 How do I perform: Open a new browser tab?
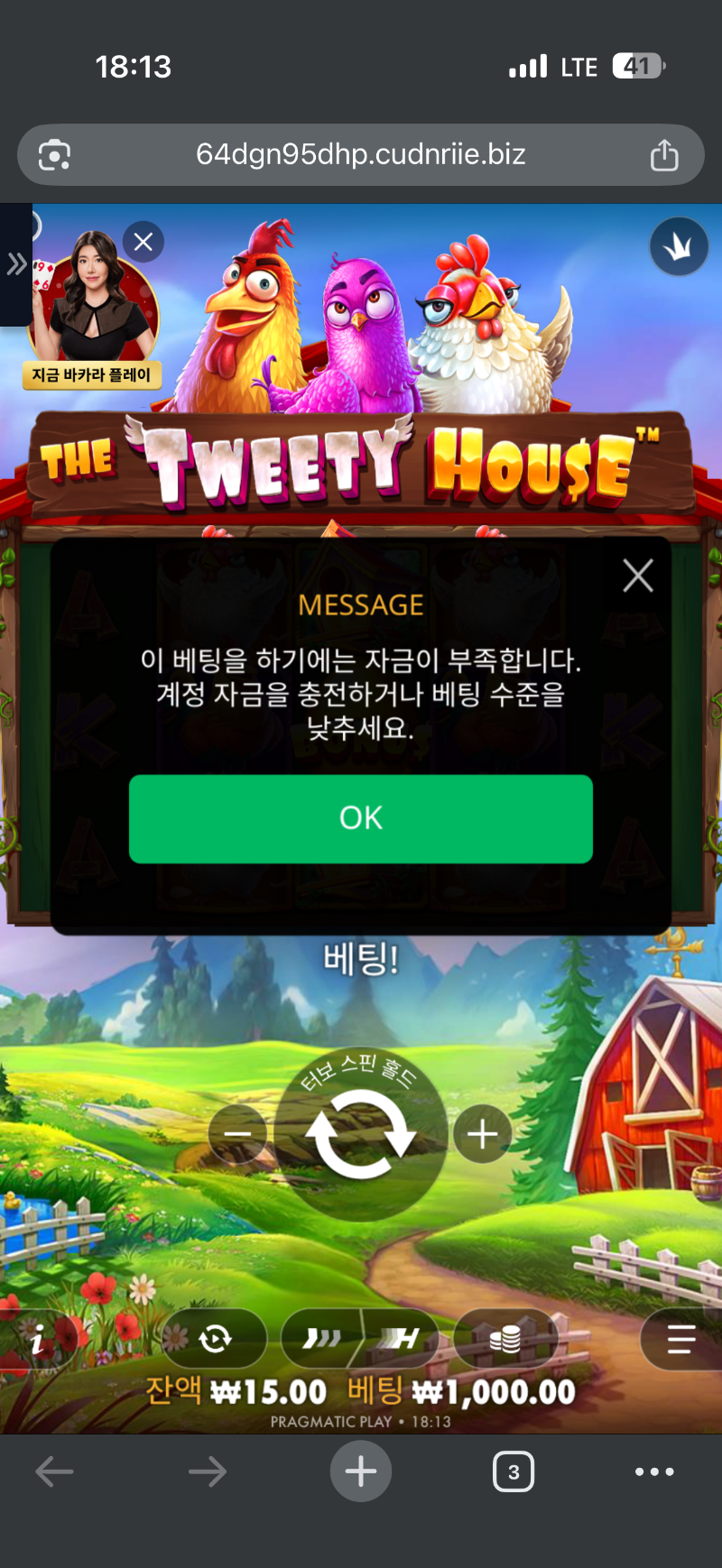pyautogui.click(x=360, y=1471)
